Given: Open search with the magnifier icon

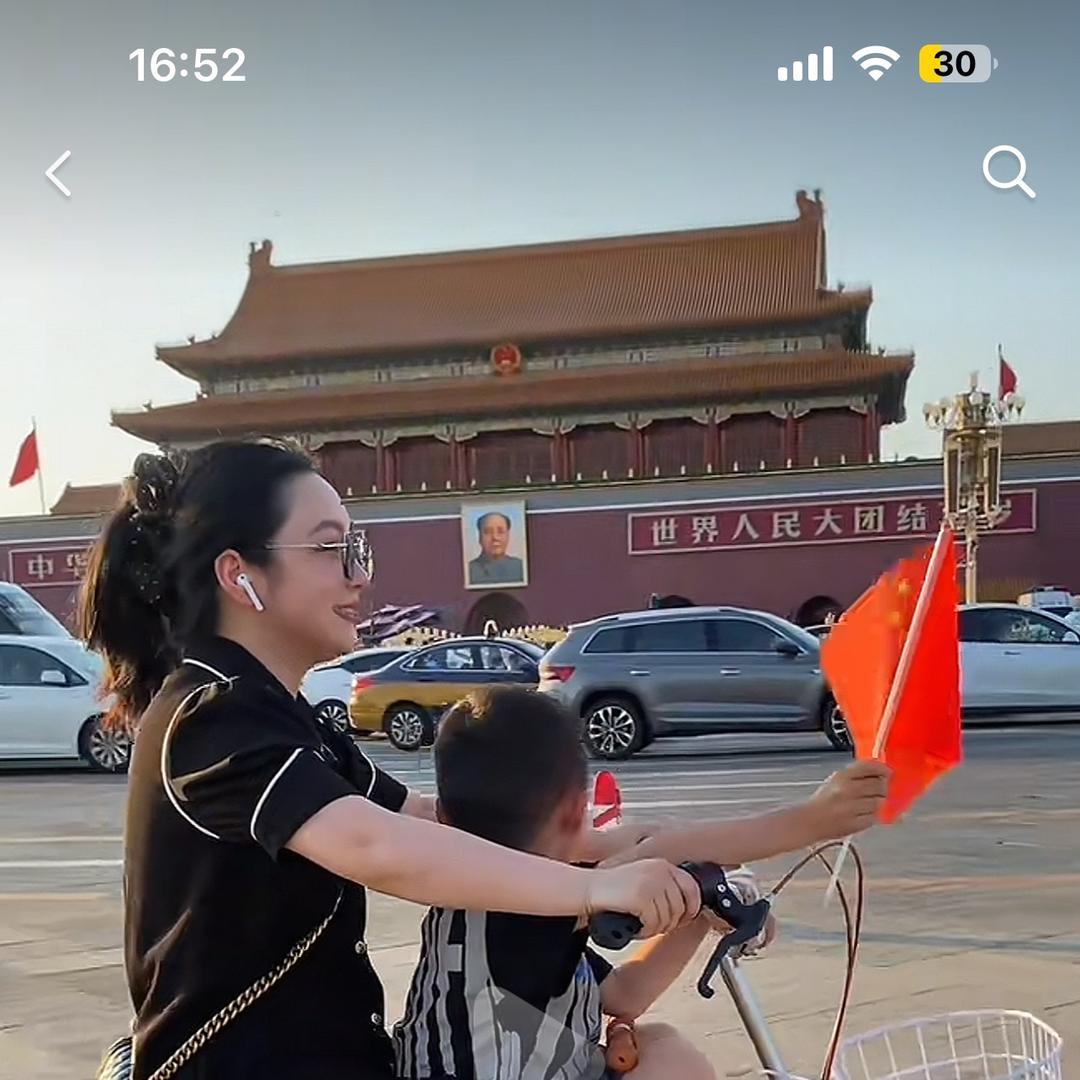Looking at the screenshot, I should 1008,172.
